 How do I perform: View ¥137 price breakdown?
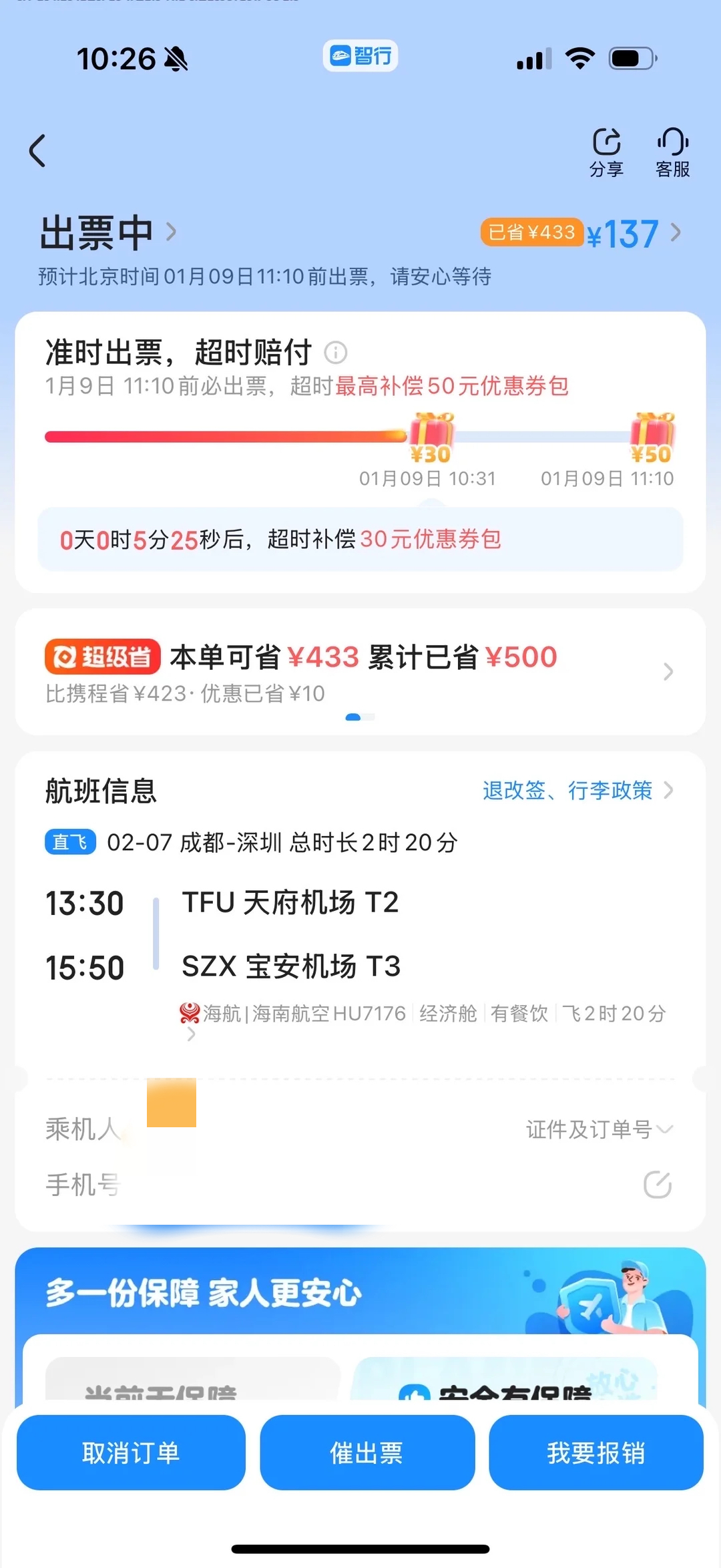pyautogui.click(x=631, y=234)
